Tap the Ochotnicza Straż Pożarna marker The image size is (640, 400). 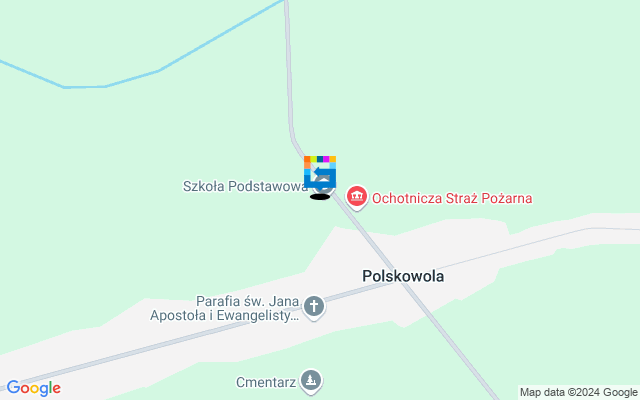pyautogui.click(x=356, y=197)
